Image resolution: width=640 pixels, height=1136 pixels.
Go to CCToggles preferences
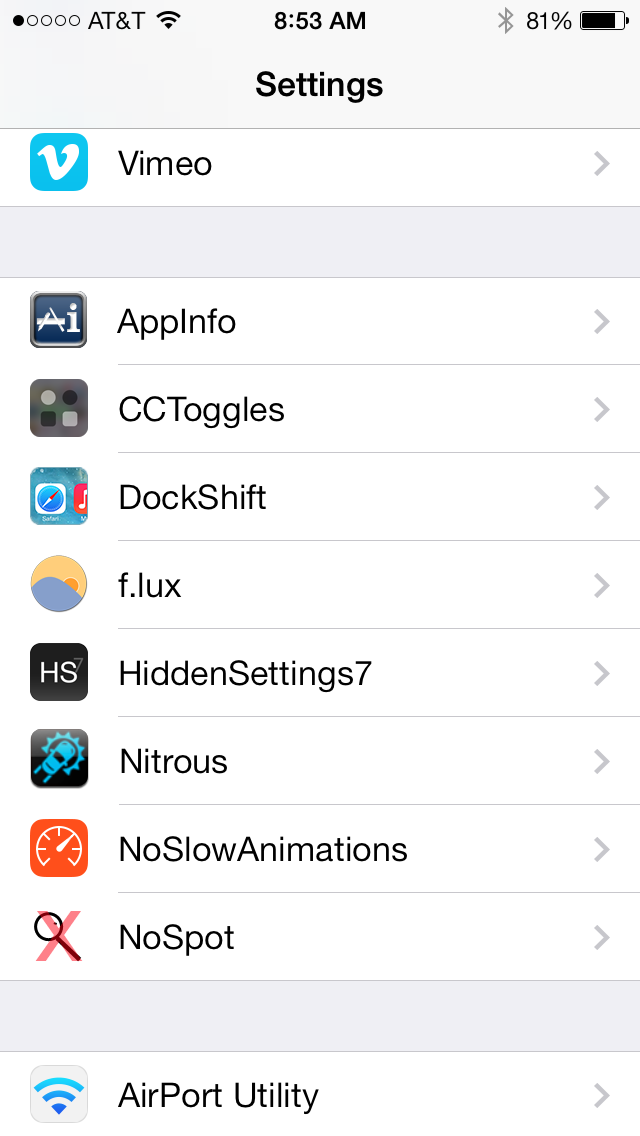320,409
